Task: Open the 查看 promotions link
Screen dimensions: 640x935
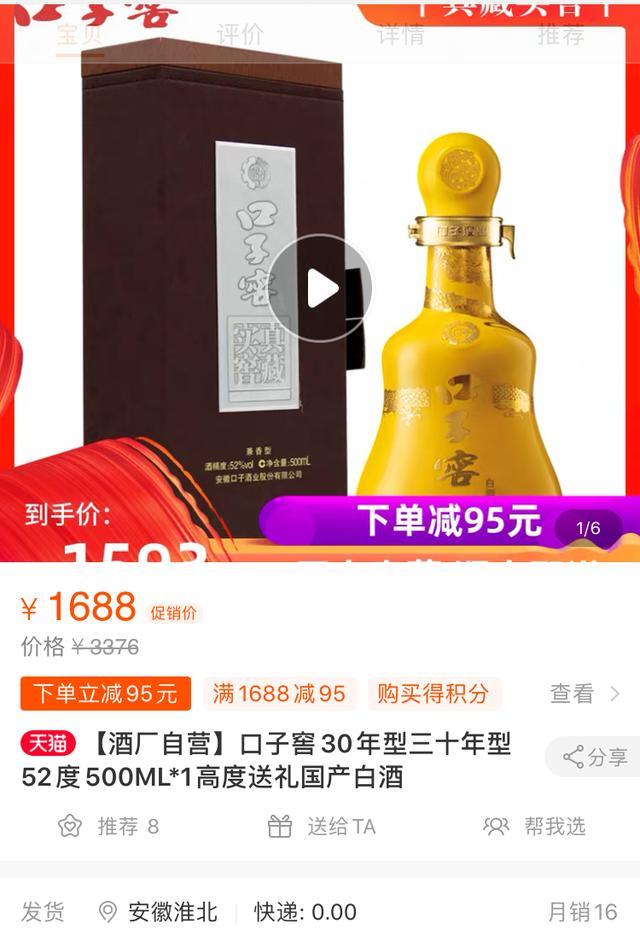Action: tap(585, 694)
